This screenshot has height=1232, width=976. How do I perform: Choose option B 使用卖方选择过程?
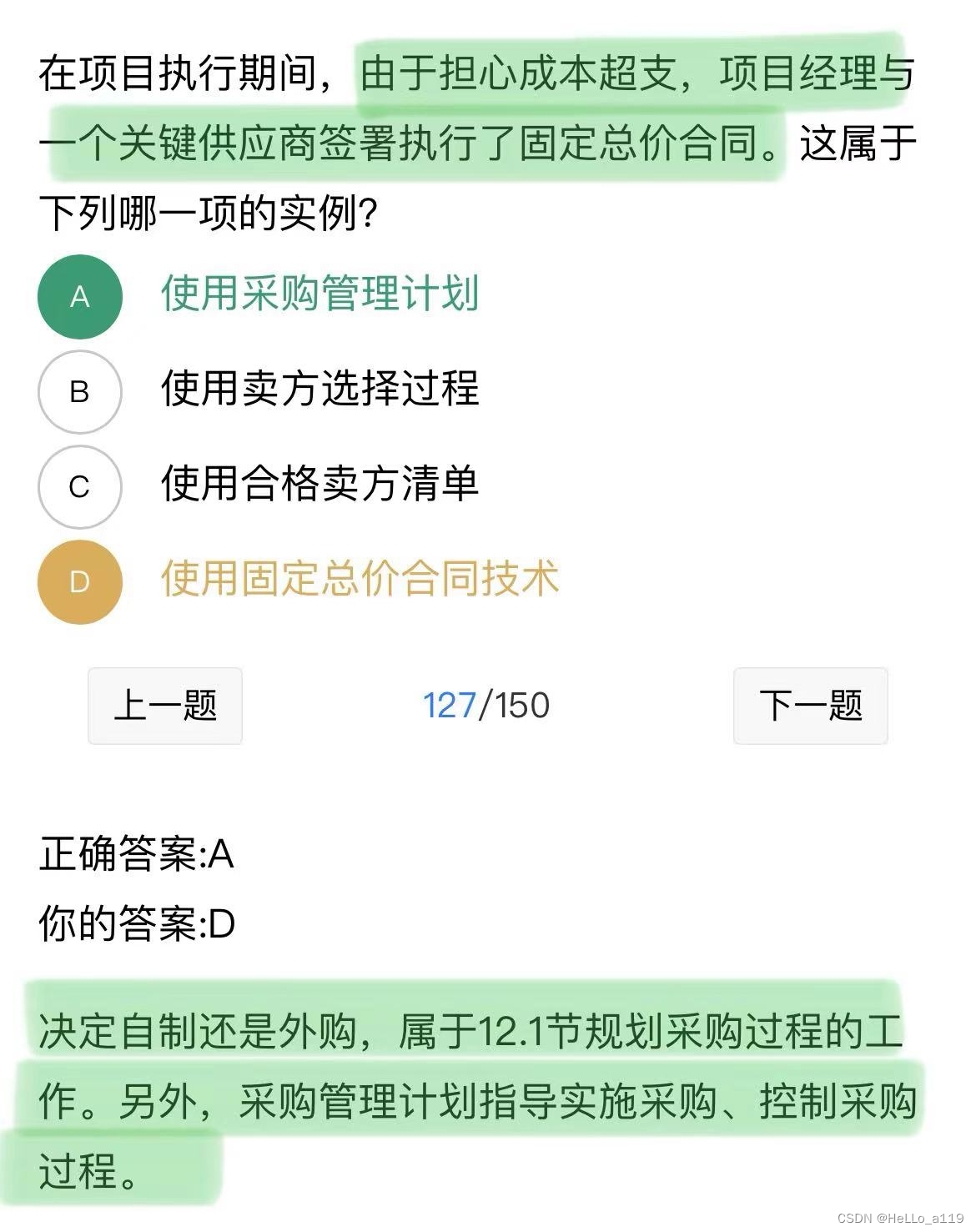pos(80,391)
